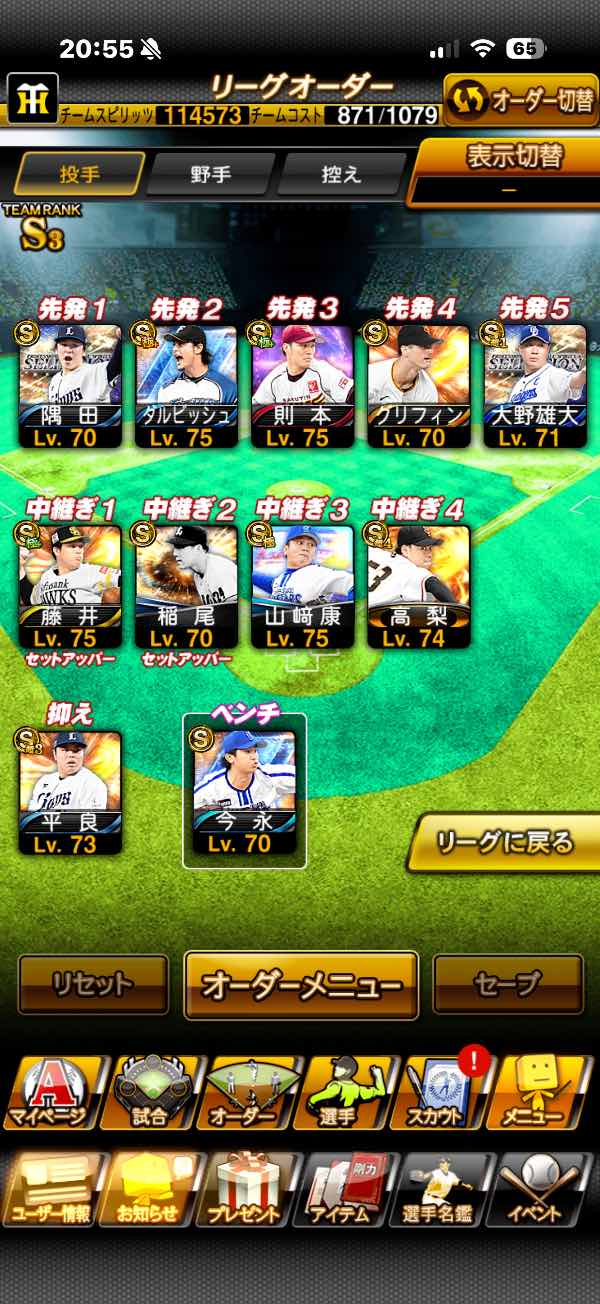Open the オーダーメニュー

click(301, 985)
